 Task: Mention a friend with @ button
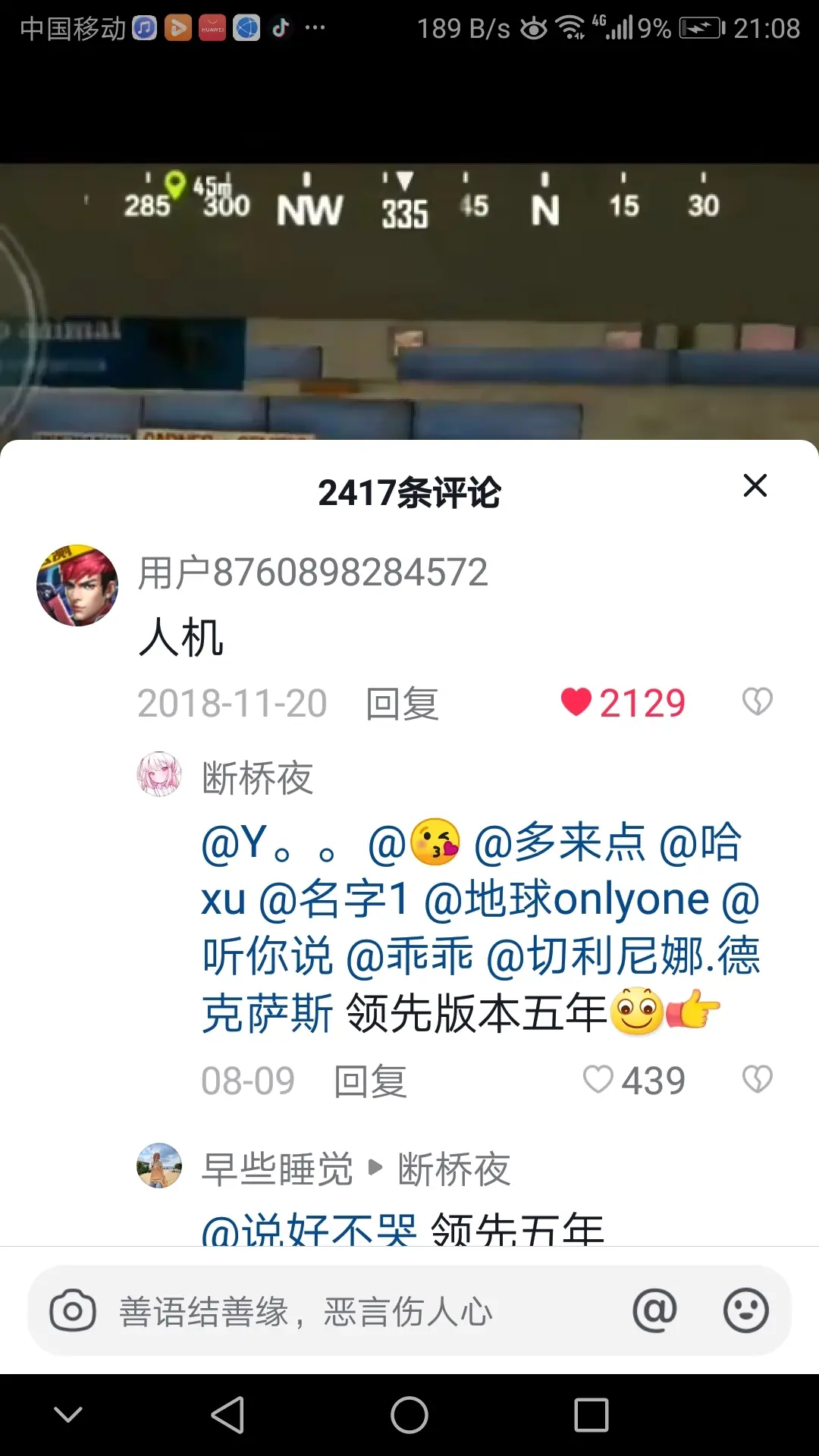(654, 1310)
